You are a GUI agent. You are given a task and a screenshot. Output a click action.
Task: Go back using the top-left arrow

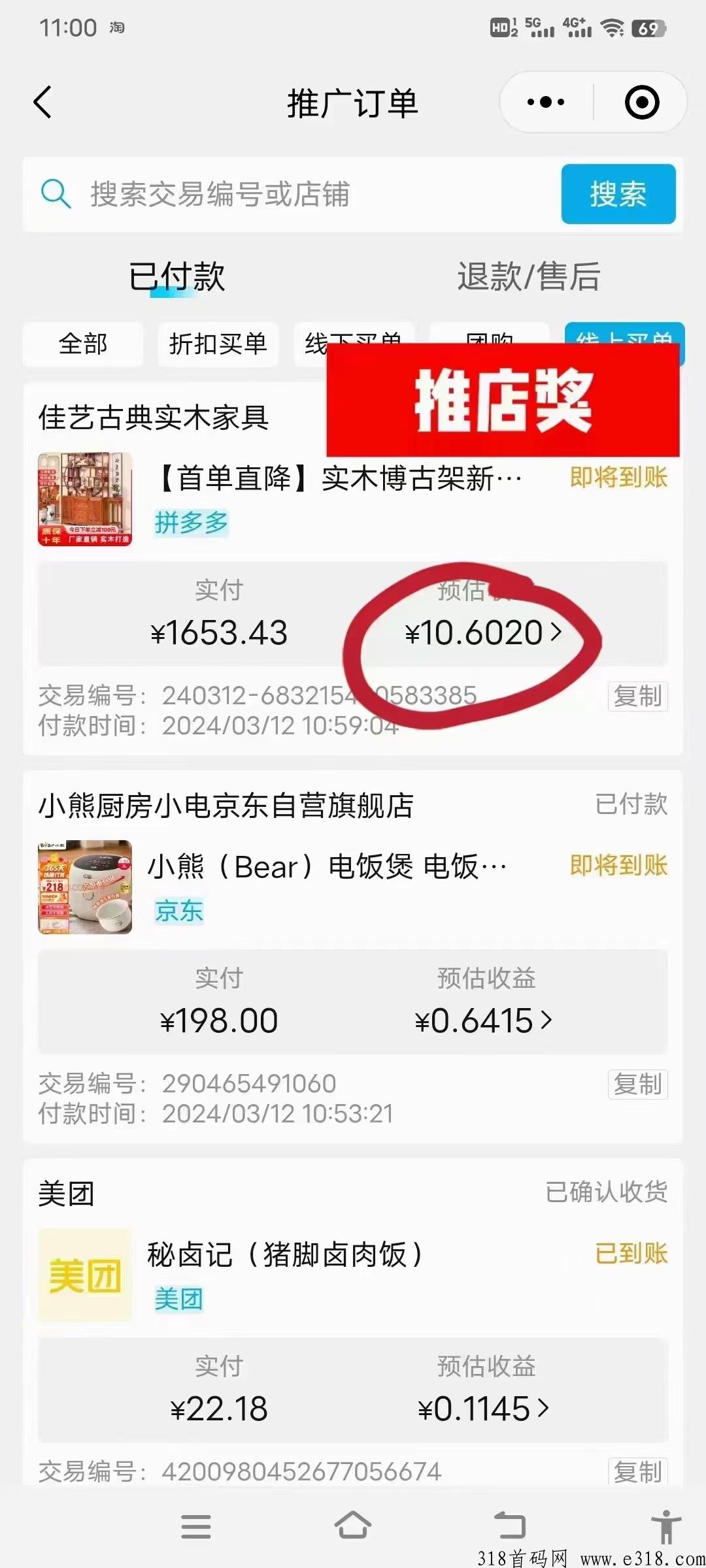pyautogui.click(x=42, y=103)
